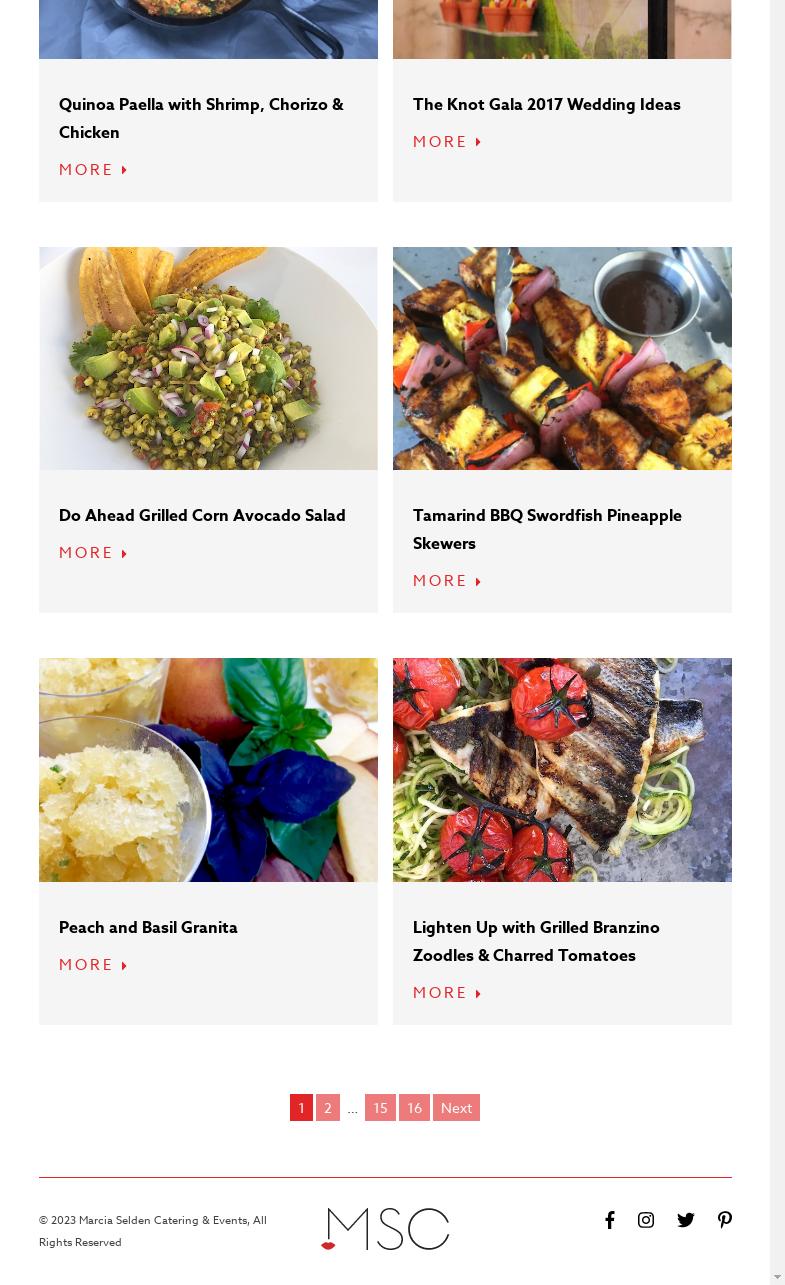Screen dimensions: 785x1285
Task: Click the arrow beside MORE under The Knot Gala post
Action: (478, 142)
